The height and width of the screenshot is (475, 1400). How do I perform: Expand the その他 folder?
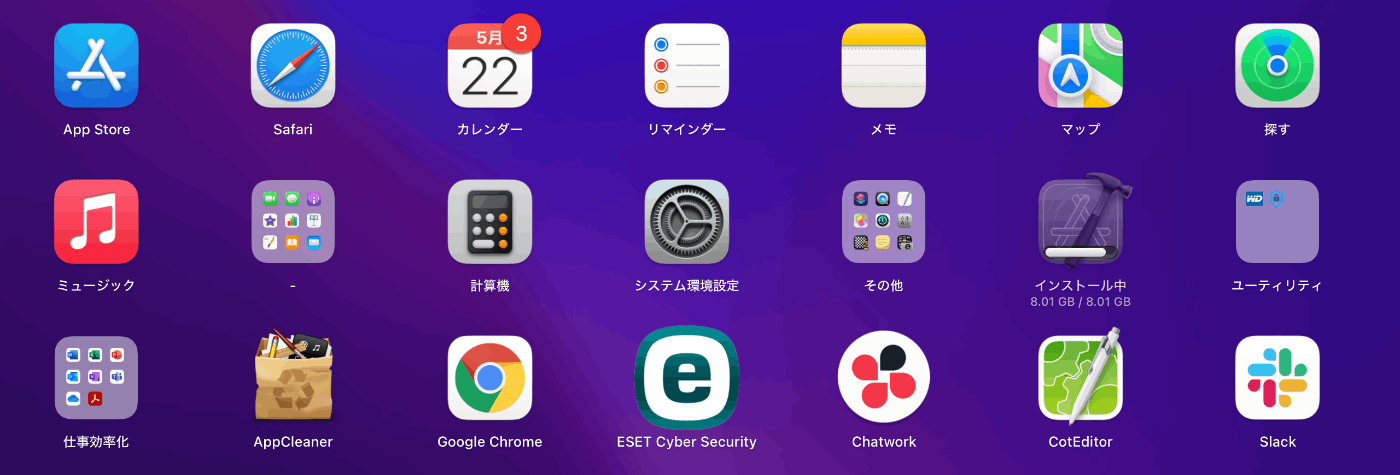point(884,222)
